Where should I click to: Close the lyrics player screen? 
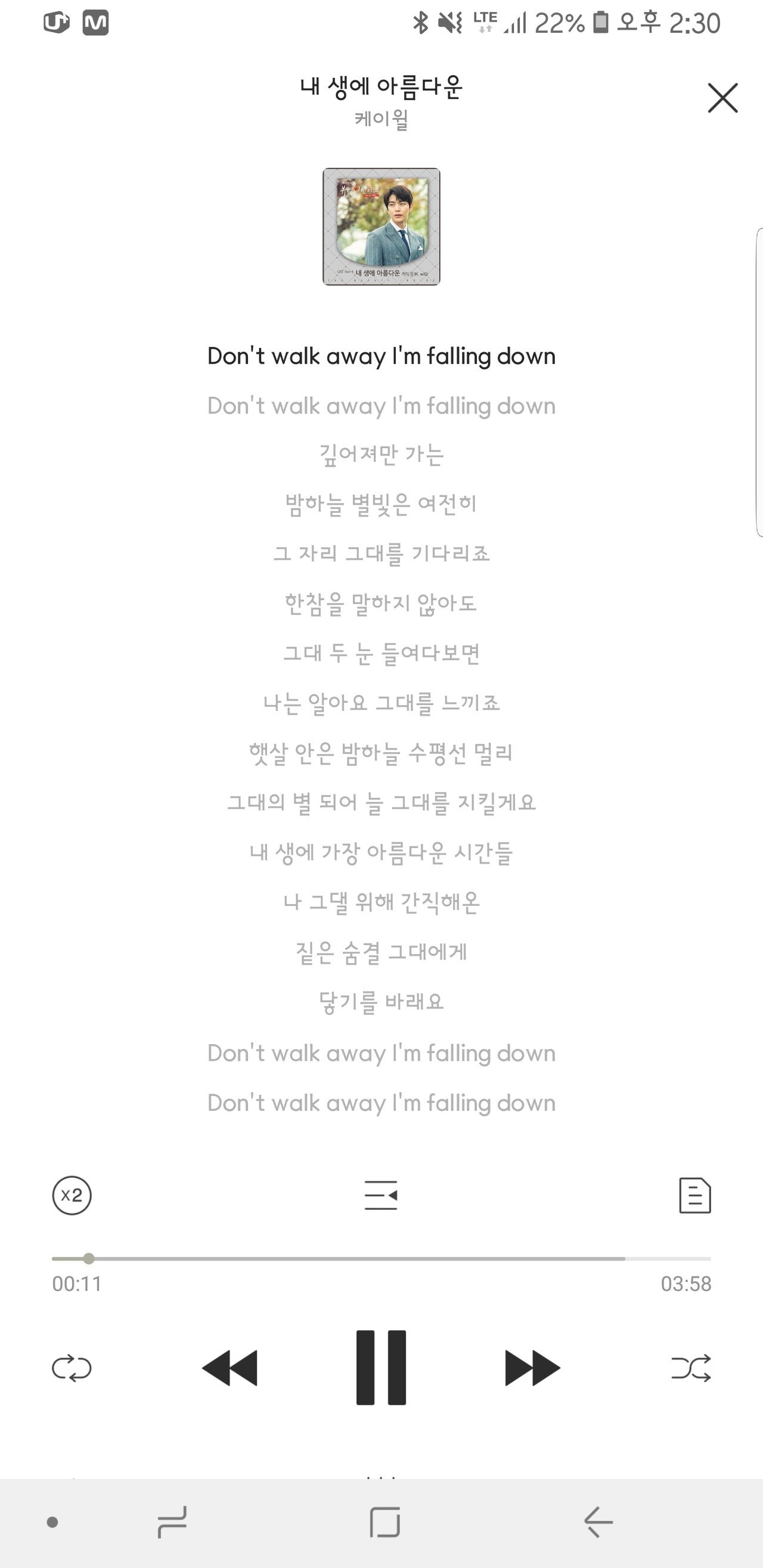722,98
